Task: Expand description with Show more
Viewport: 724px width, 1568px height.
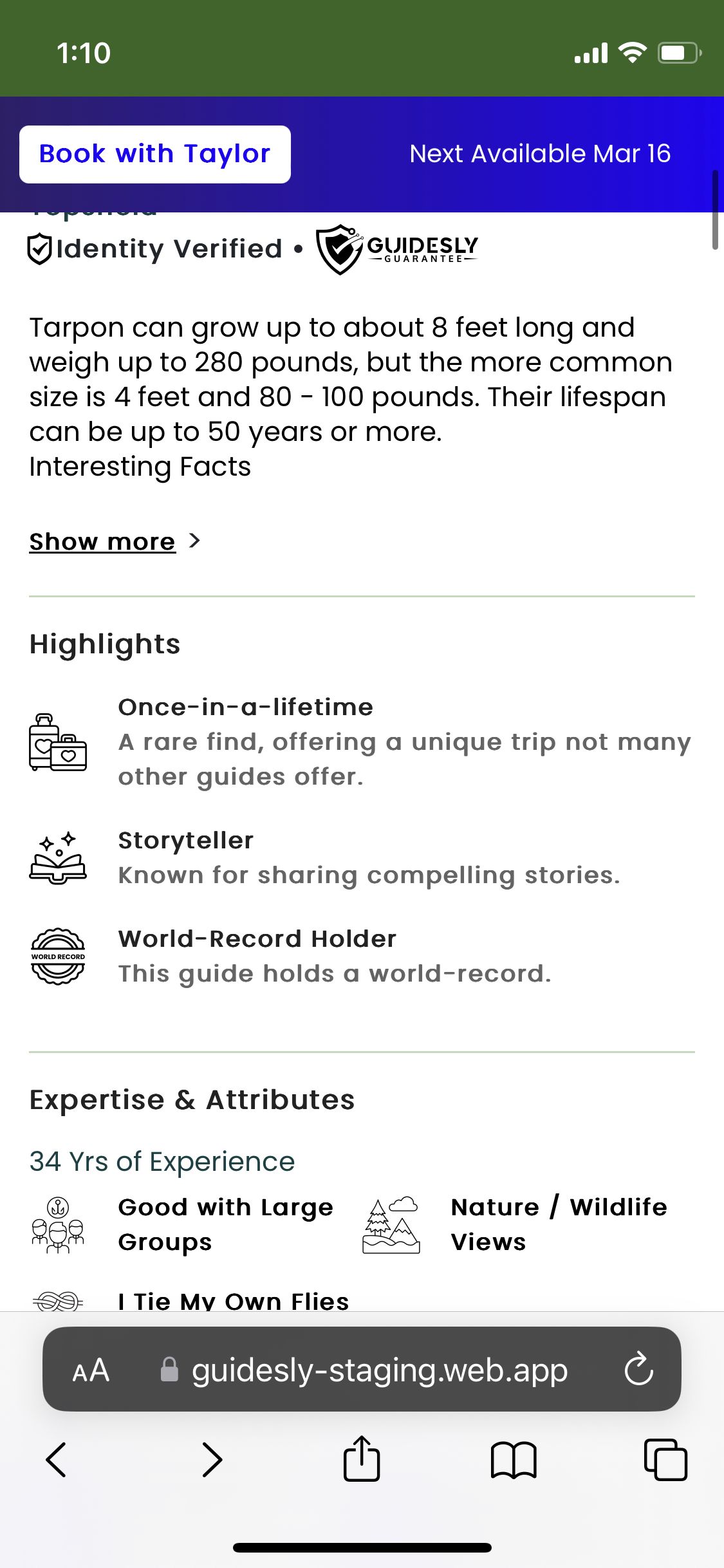Action: coord(103,542)
